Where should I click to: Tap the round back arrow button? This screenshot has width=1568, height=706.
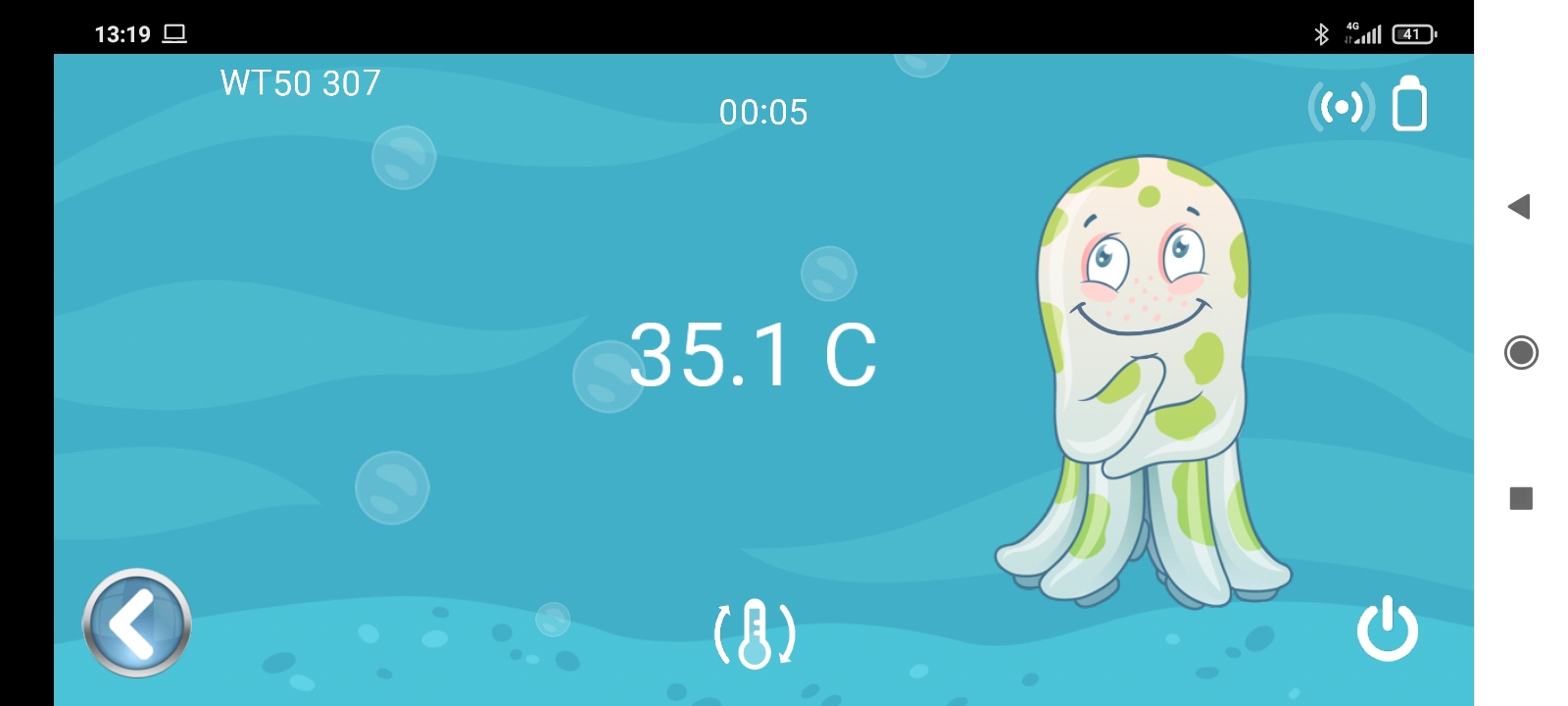point(136,623)
